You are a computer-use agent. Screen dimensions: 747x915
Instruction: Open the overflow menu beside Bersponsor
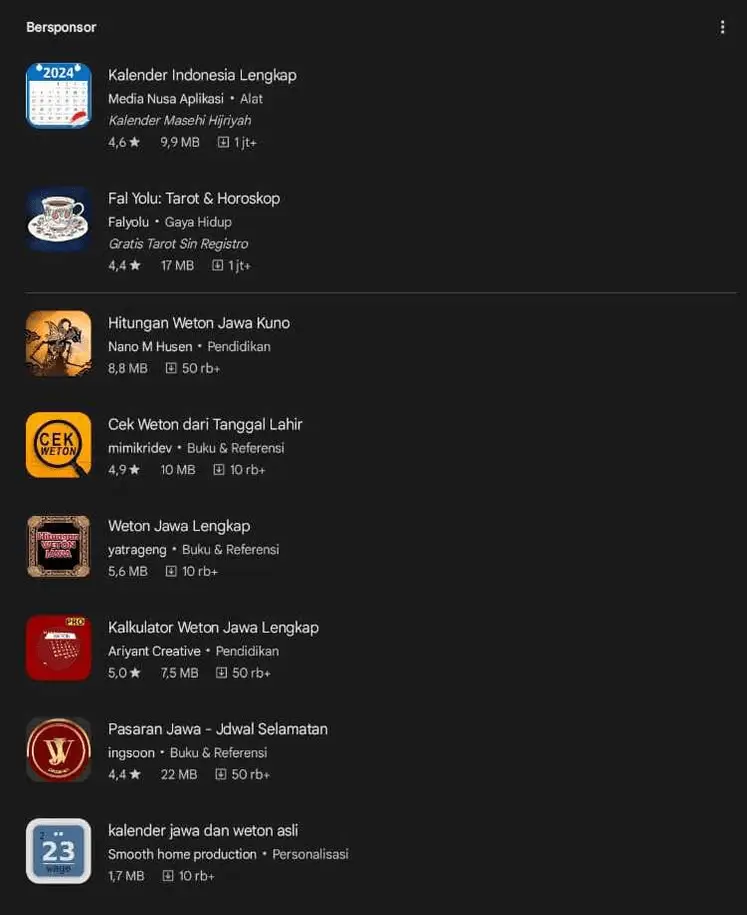[x=722, y=28]
